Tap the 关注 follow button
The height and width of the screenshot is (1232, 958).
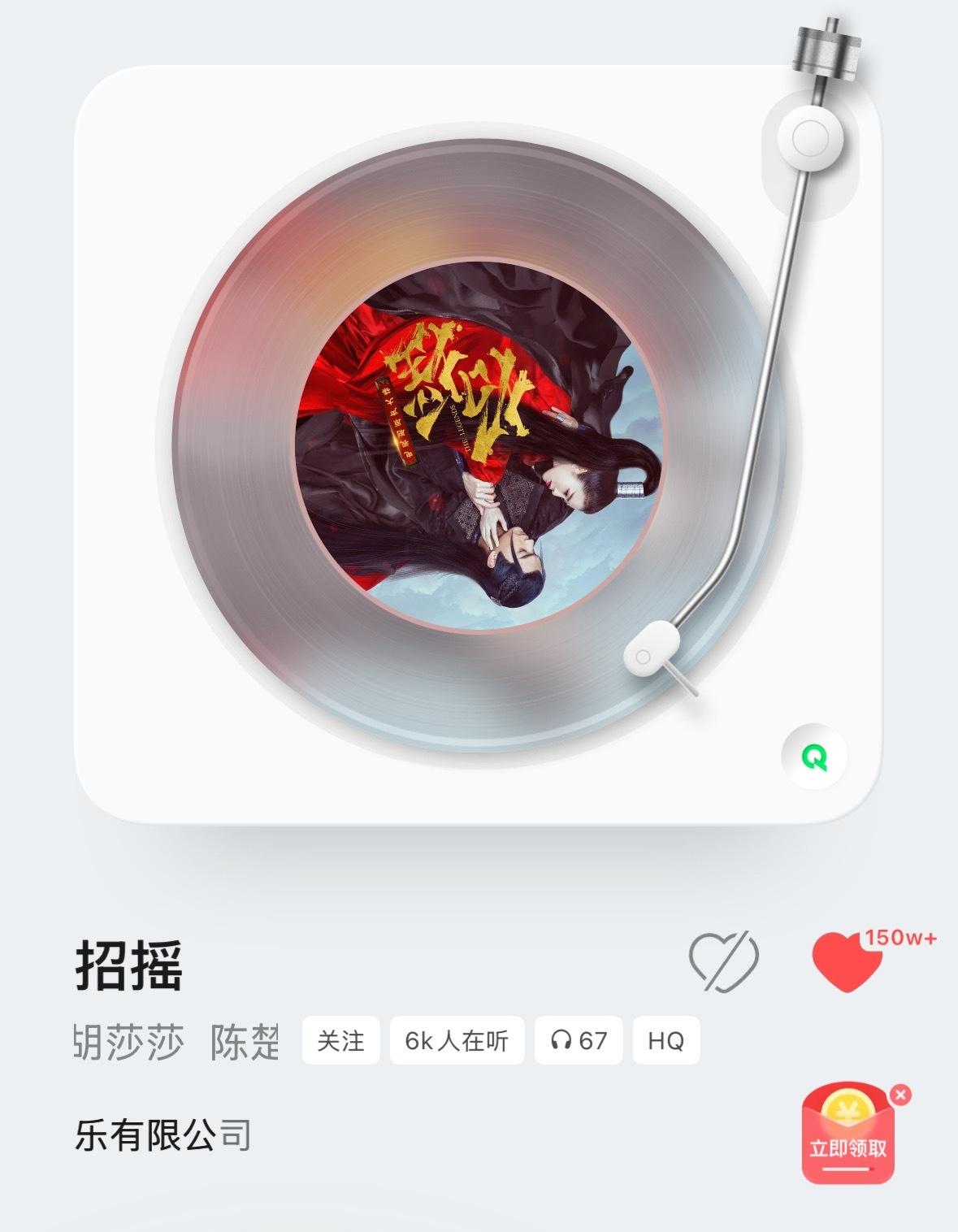340,1040
